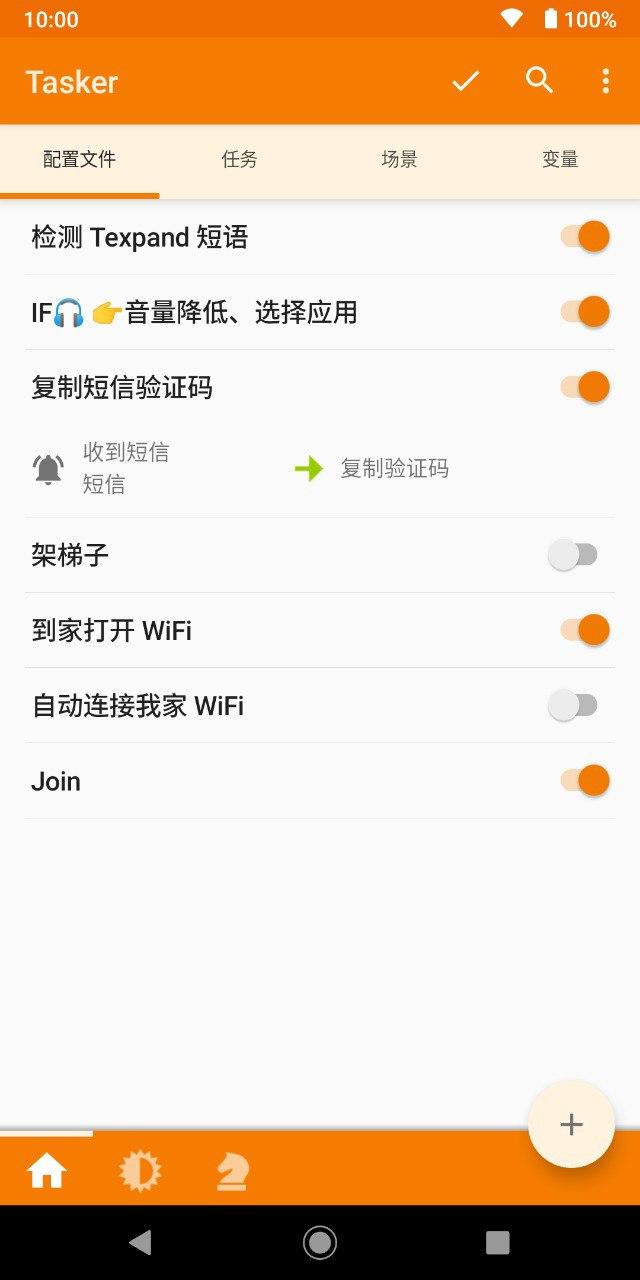Open the overflow menu
The height and width of the screenshot is (1280, 640).
point(605,81)
